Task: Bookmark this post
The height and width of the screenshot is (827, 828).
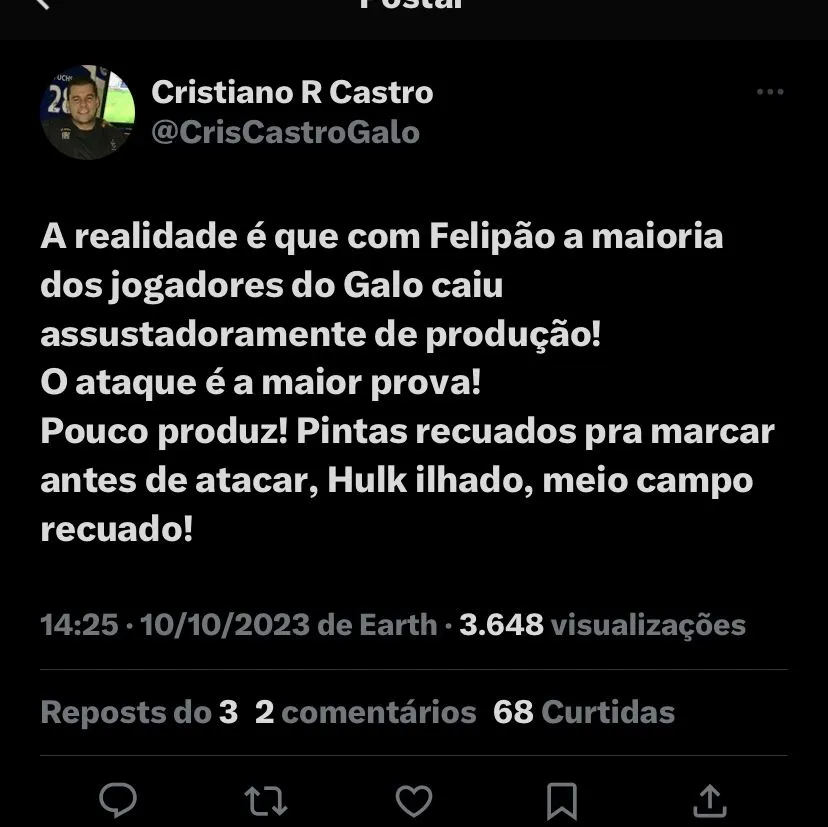Action: (x=561, y=799)
